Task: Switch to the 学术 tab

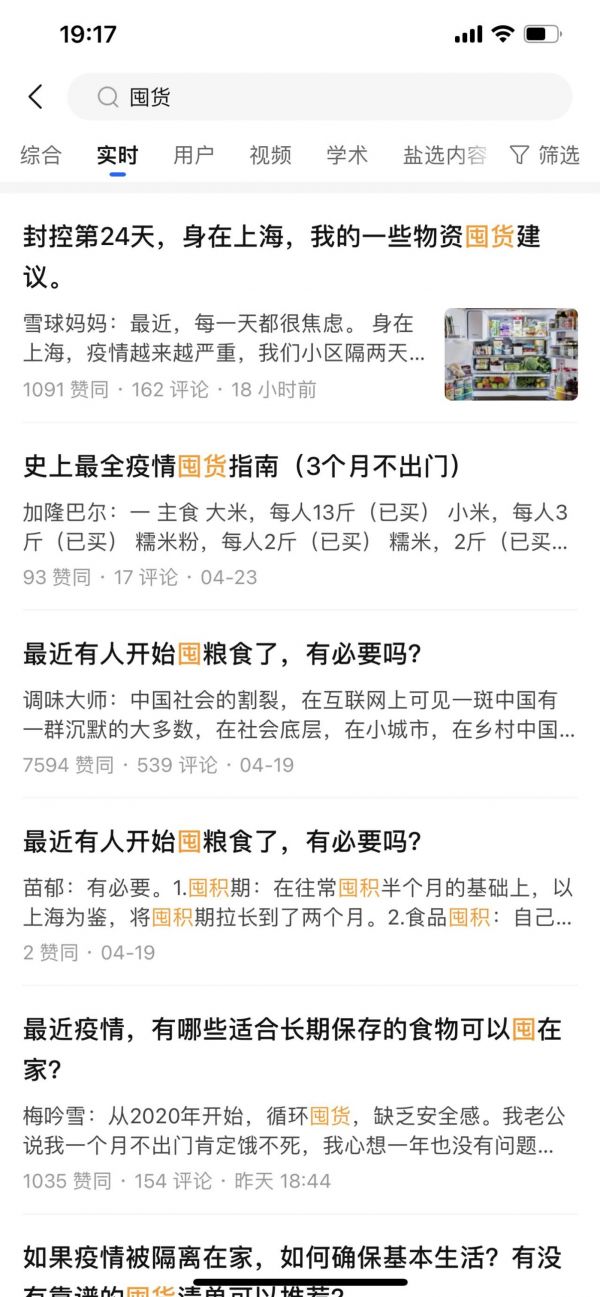Action: pos(346,155)
